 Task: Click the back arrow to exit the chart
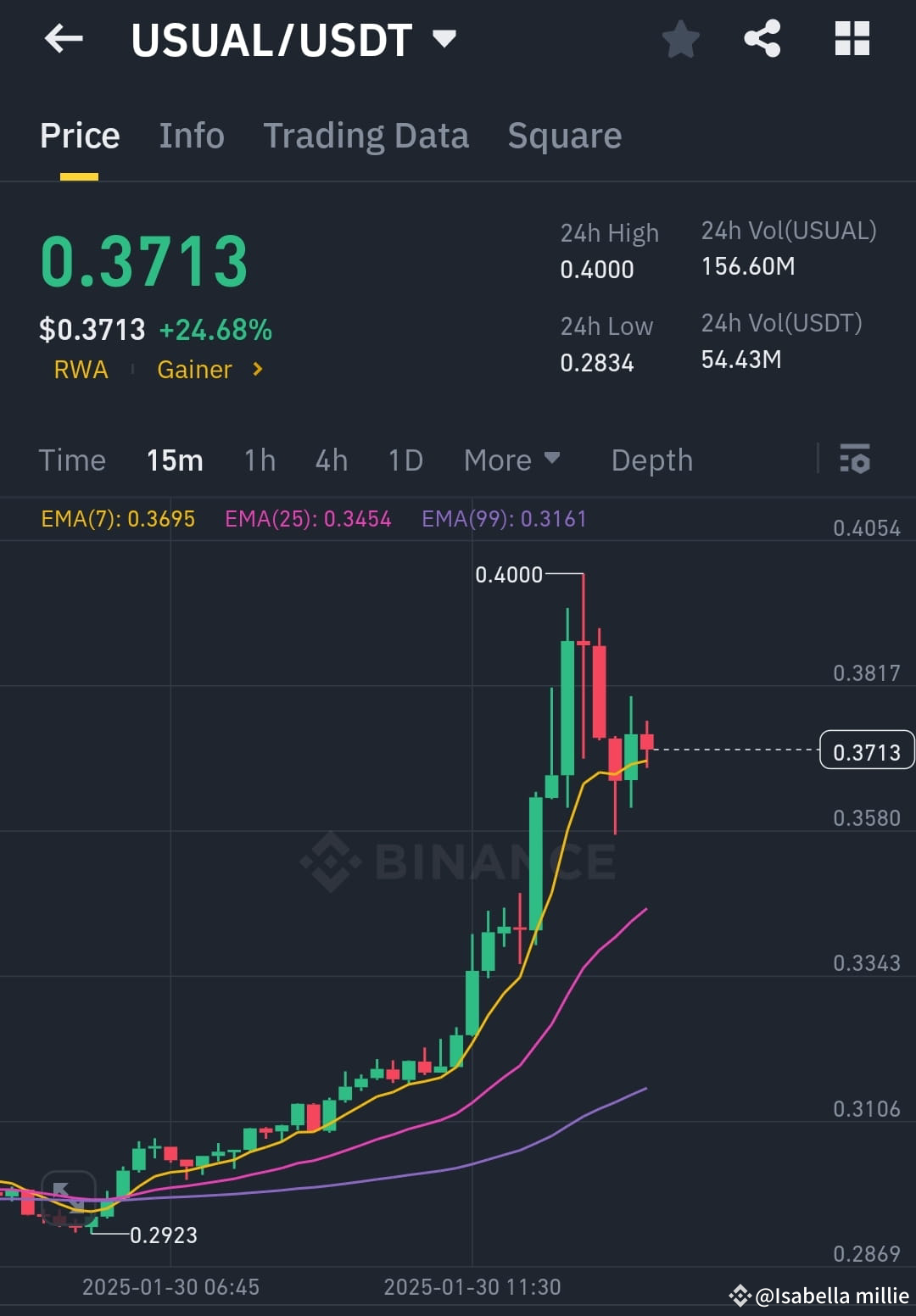pos(64,39)
